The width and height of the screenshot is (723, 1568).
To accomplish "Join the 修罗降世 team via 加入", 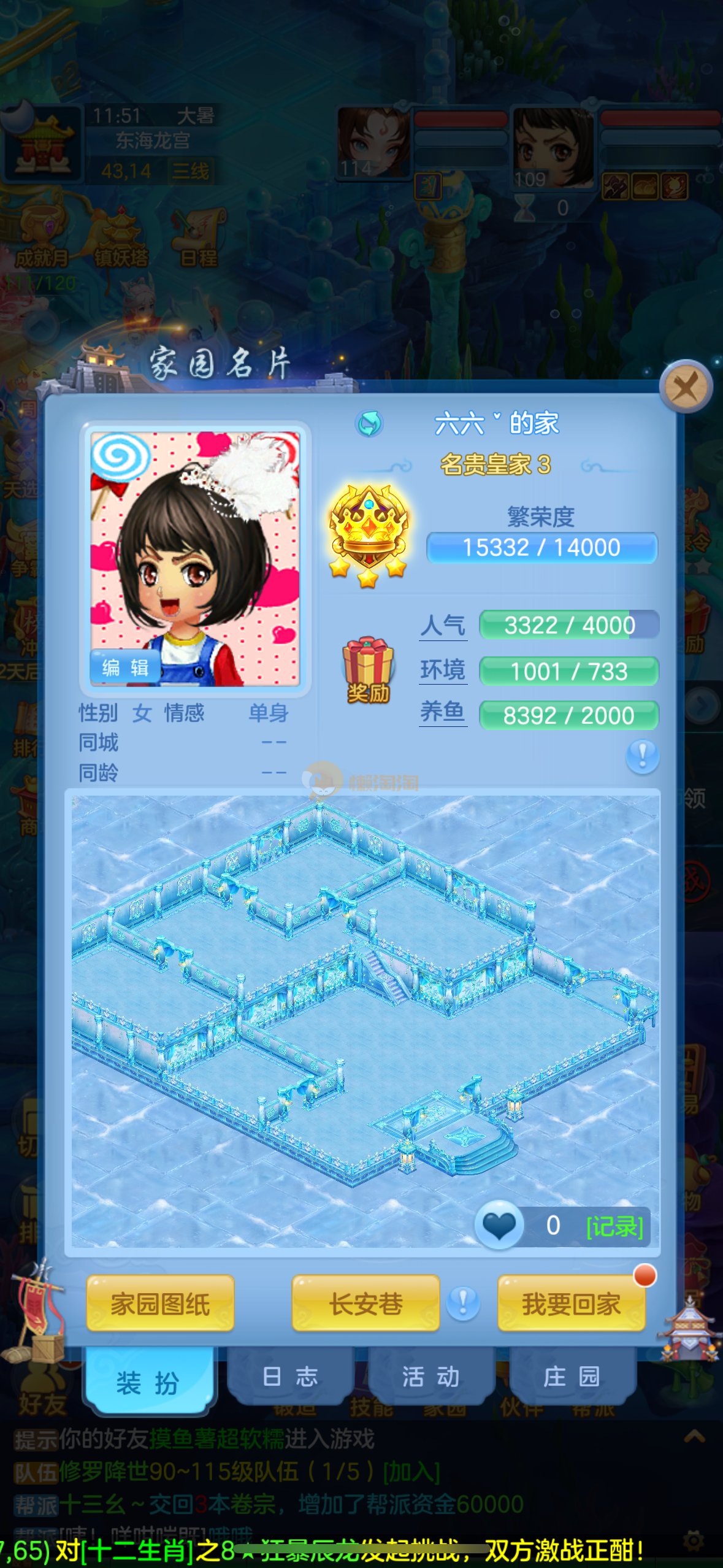I will (411, 1471).
